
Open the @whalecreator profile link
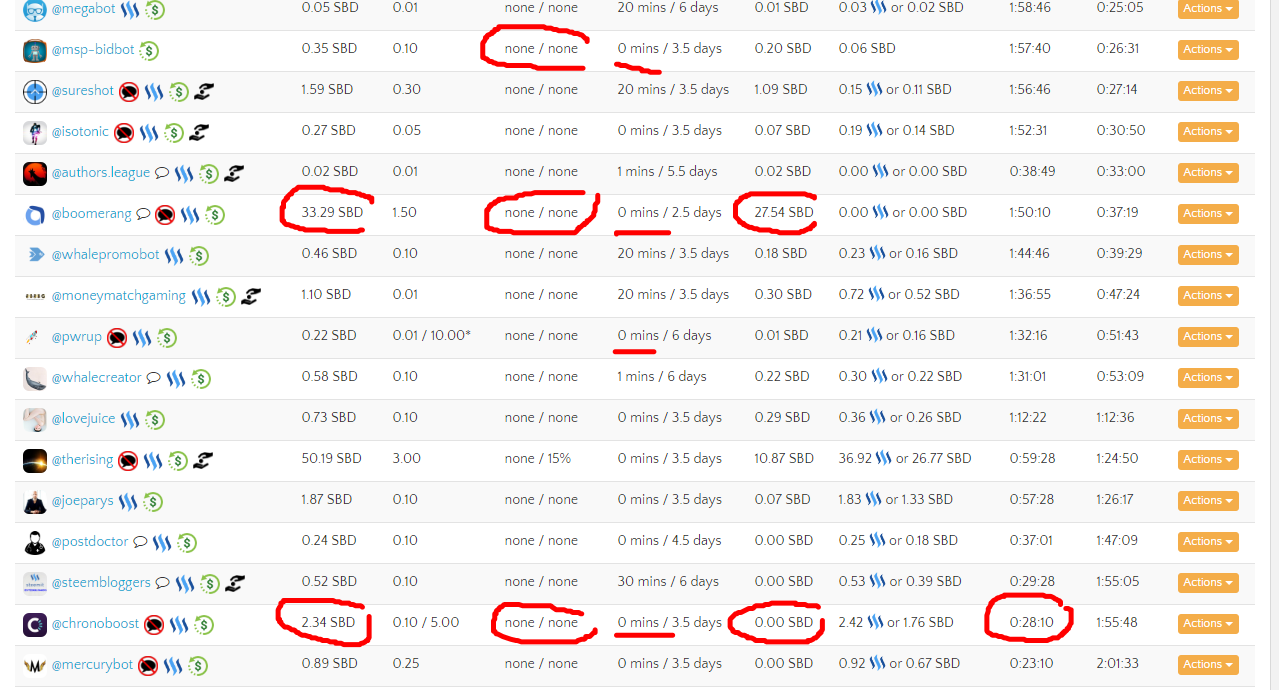tap(96, 377)
